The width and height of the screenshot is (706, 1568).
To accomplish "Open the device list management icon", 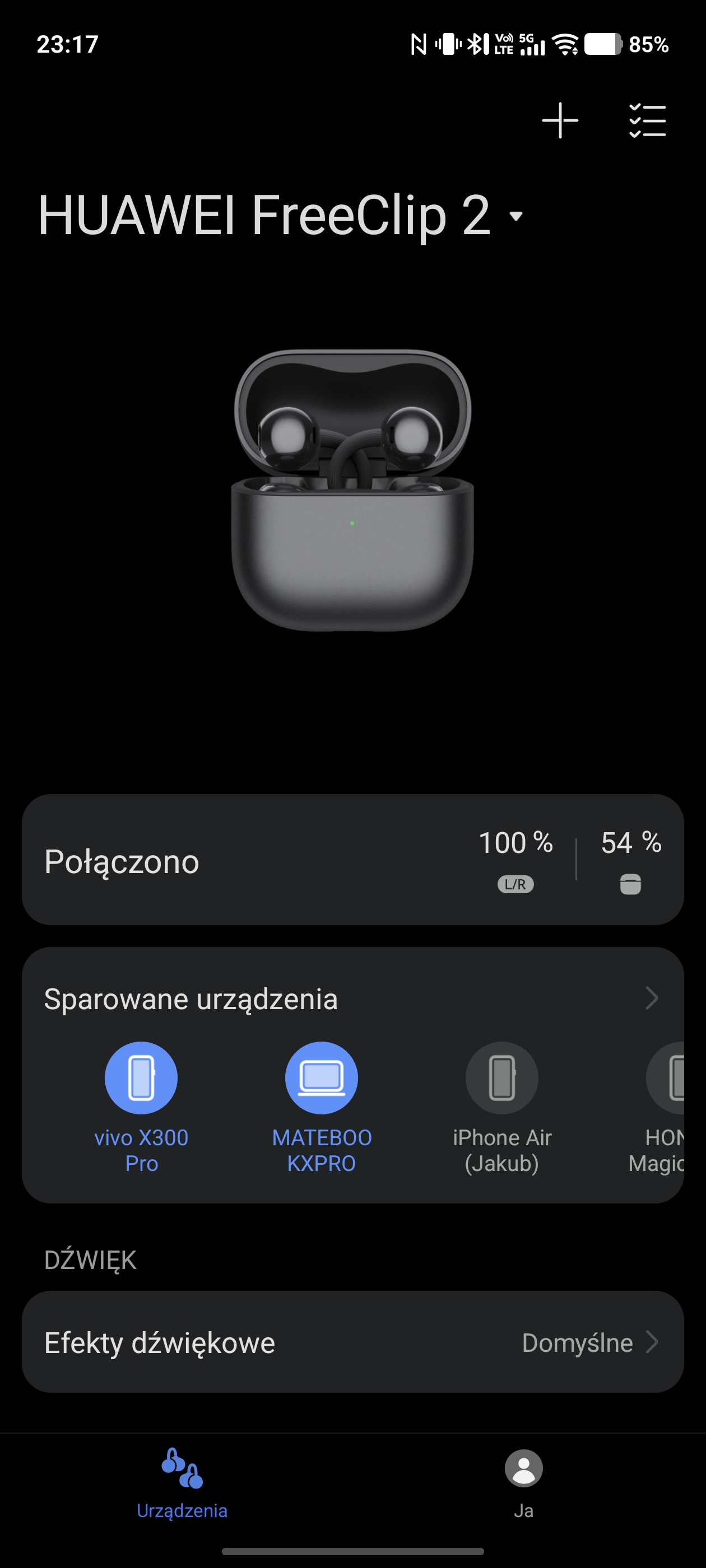I will click(x=647, y=120).
